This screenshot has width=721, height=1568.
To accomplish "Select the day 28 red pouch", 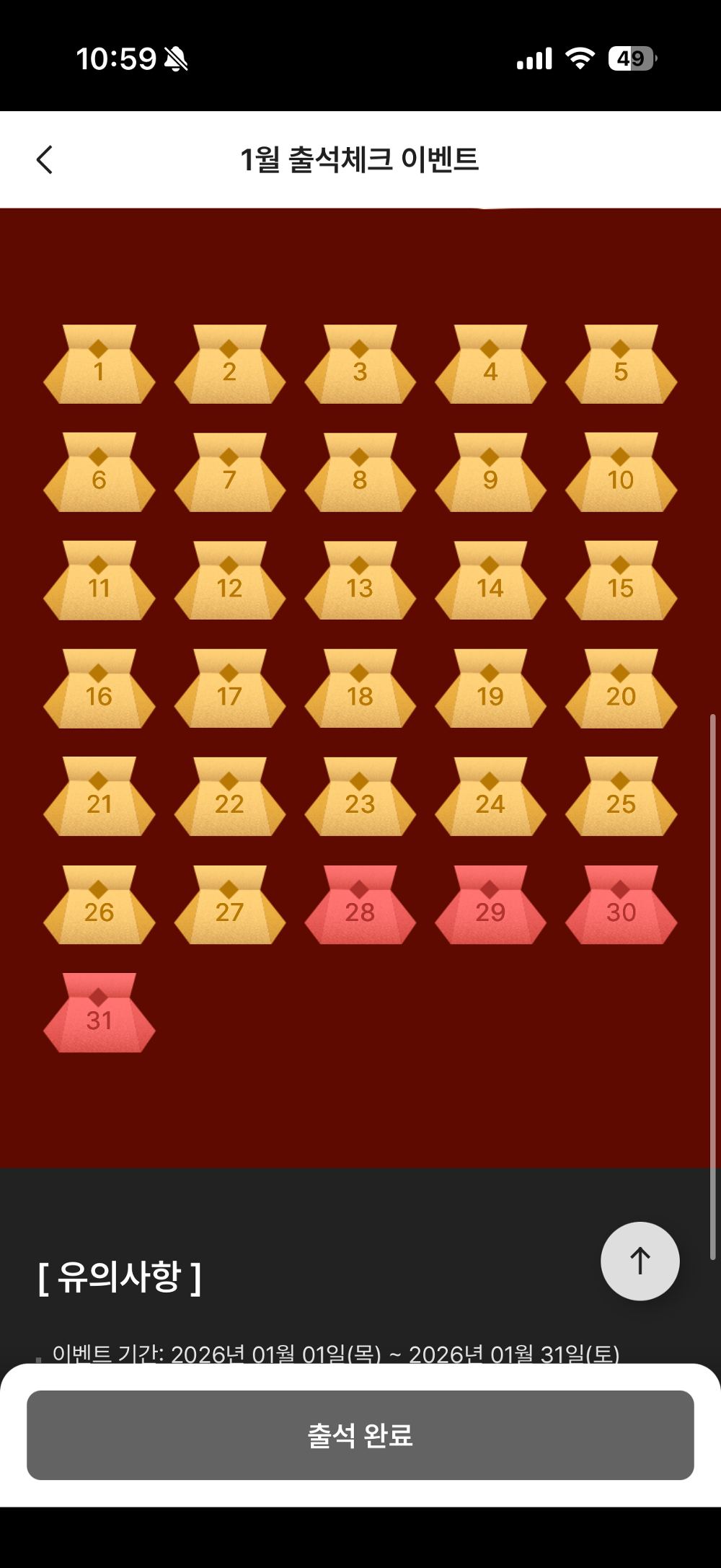I will tap(360, 906).
